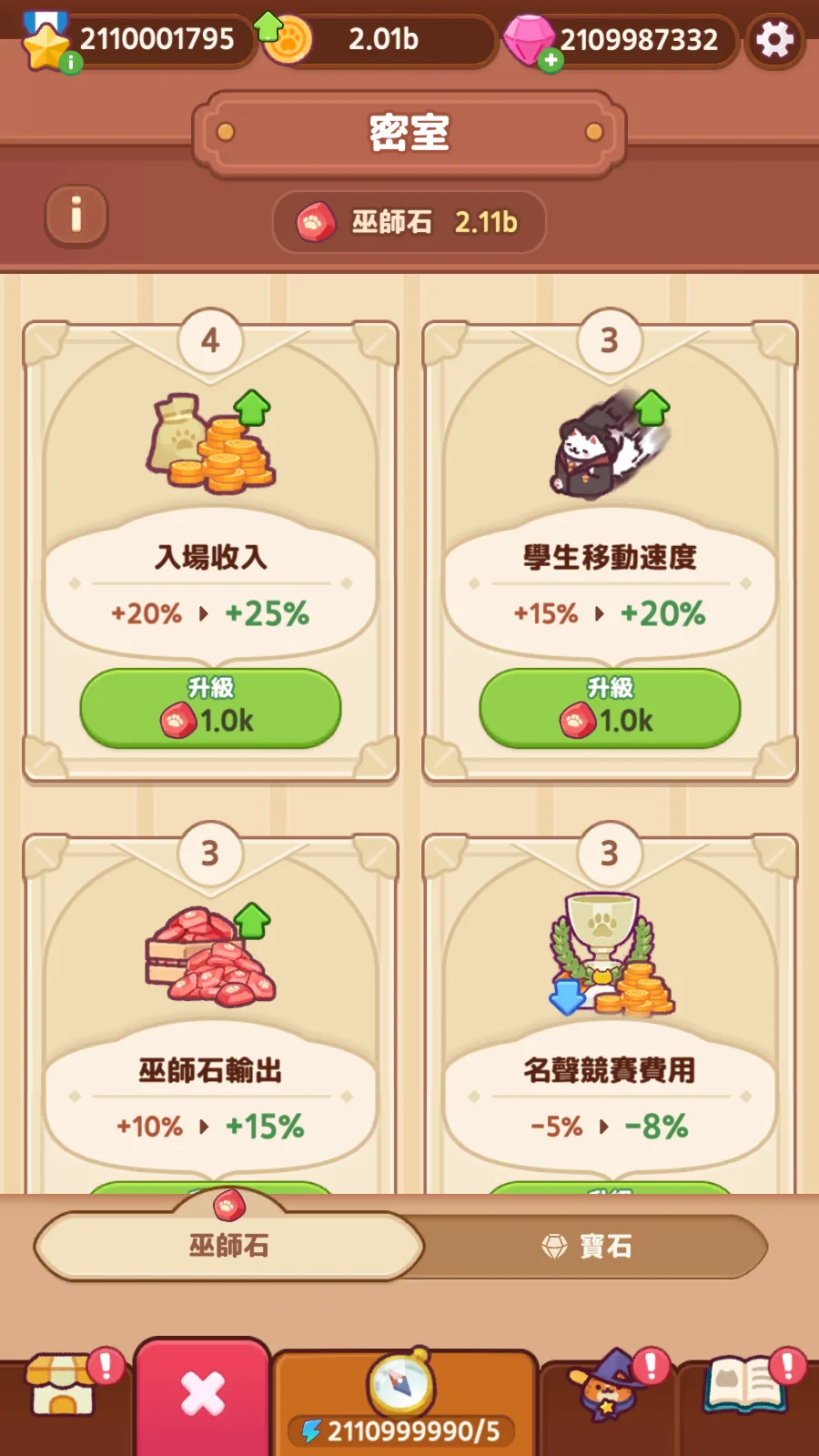
Task: Upgrade 入場收入 for 1.0k
Action: tap(210, 708)
